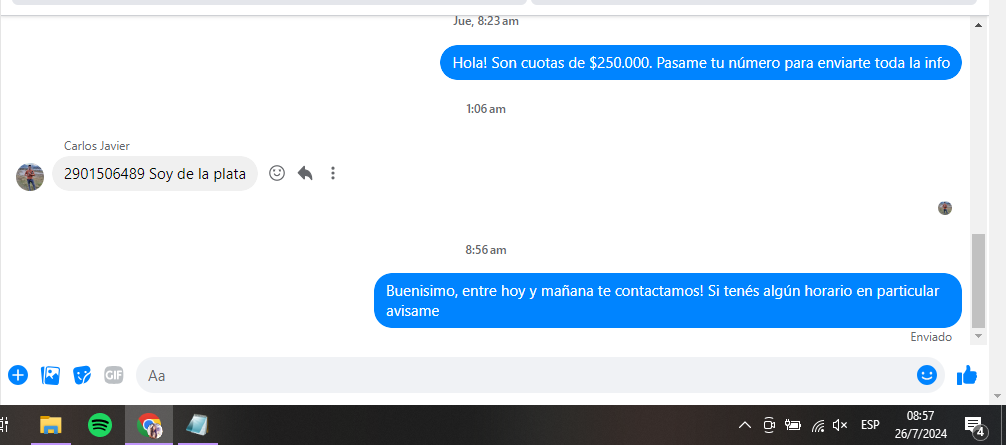Open the emoji picker in message box

(927, 375)
